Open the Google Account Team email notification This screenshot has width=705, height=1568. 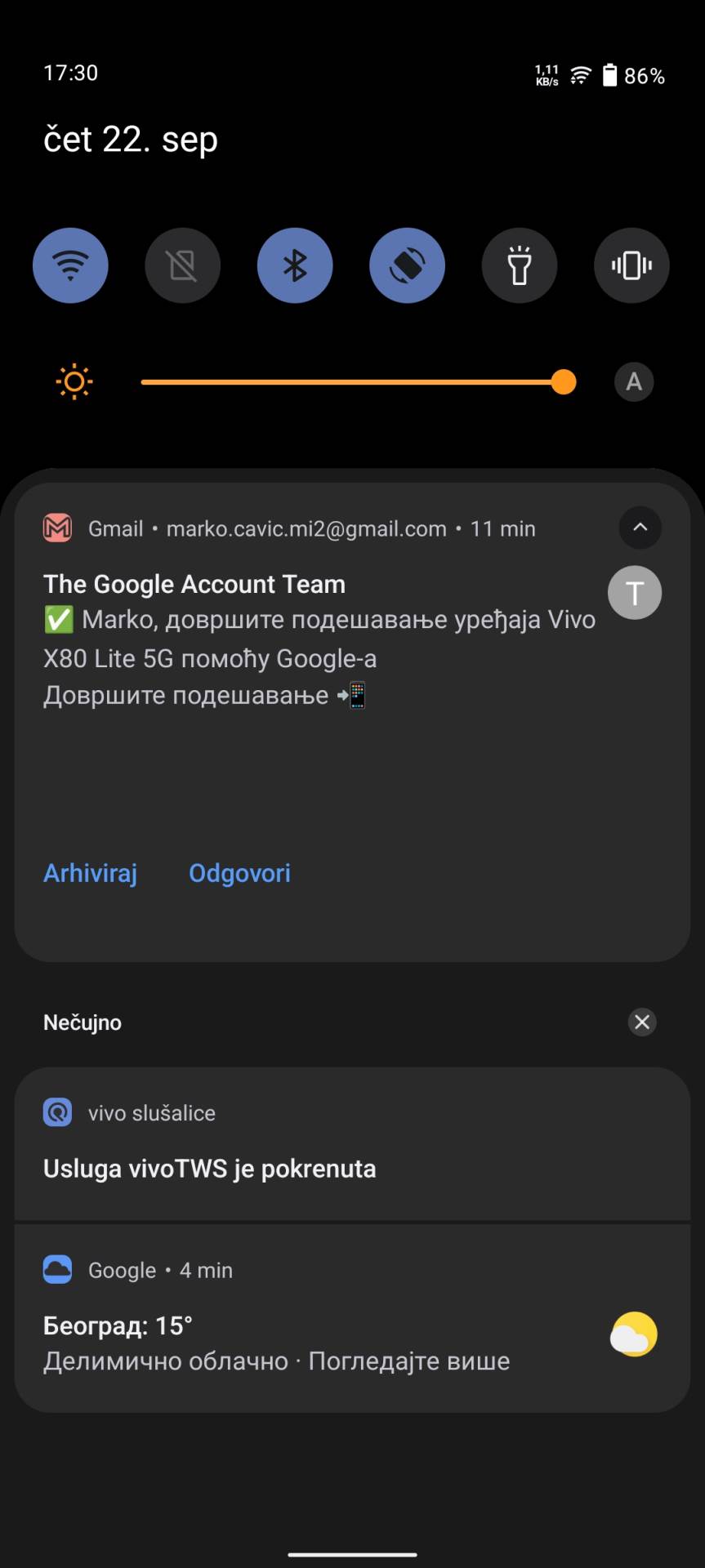tap(319, 639)
